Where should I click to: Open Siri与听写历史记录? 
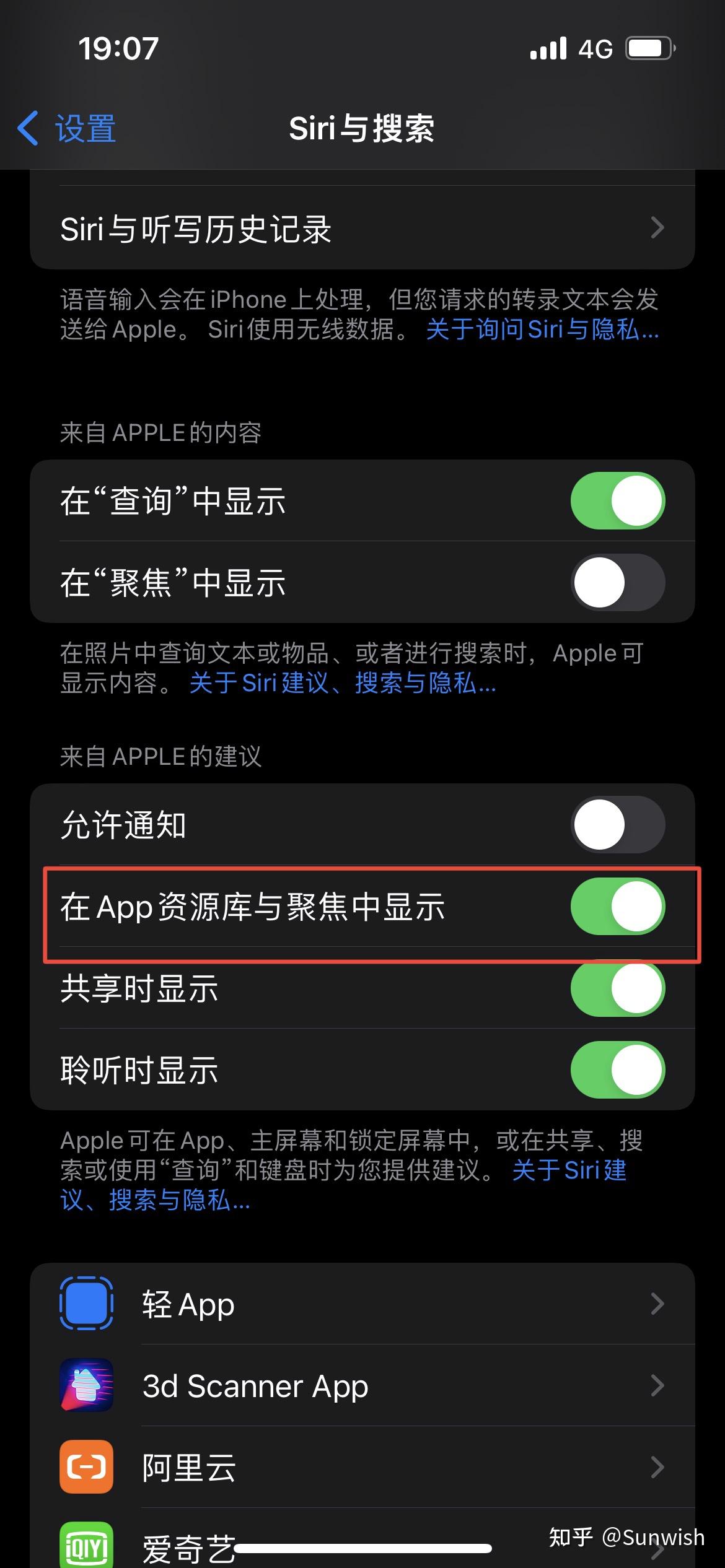point(362,229)
